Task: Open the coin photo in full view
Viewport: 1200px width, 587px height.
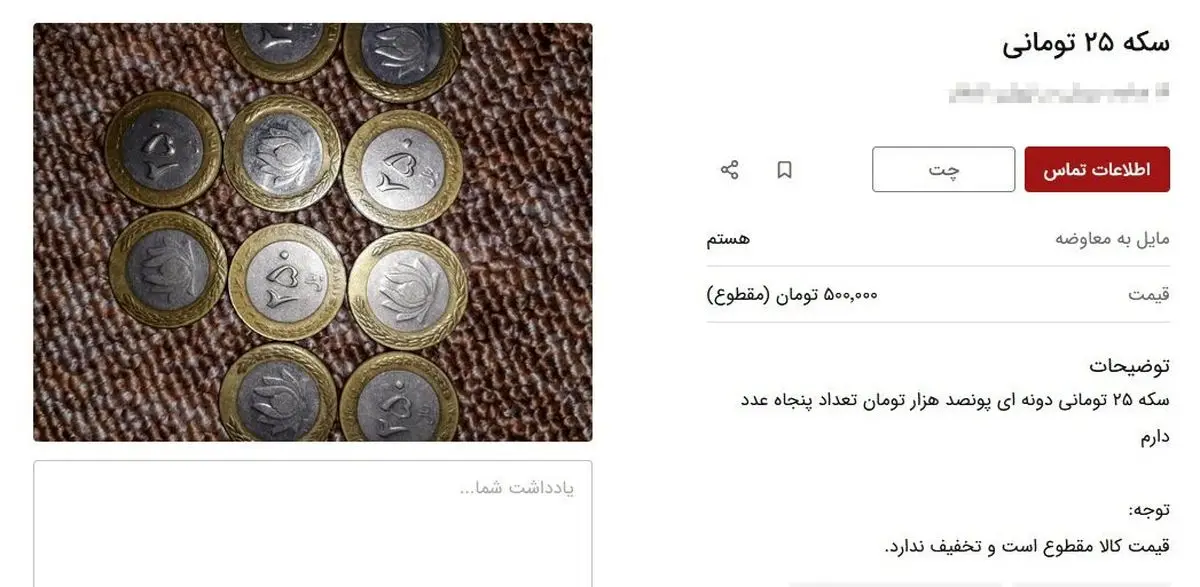Action: (312, 232)
